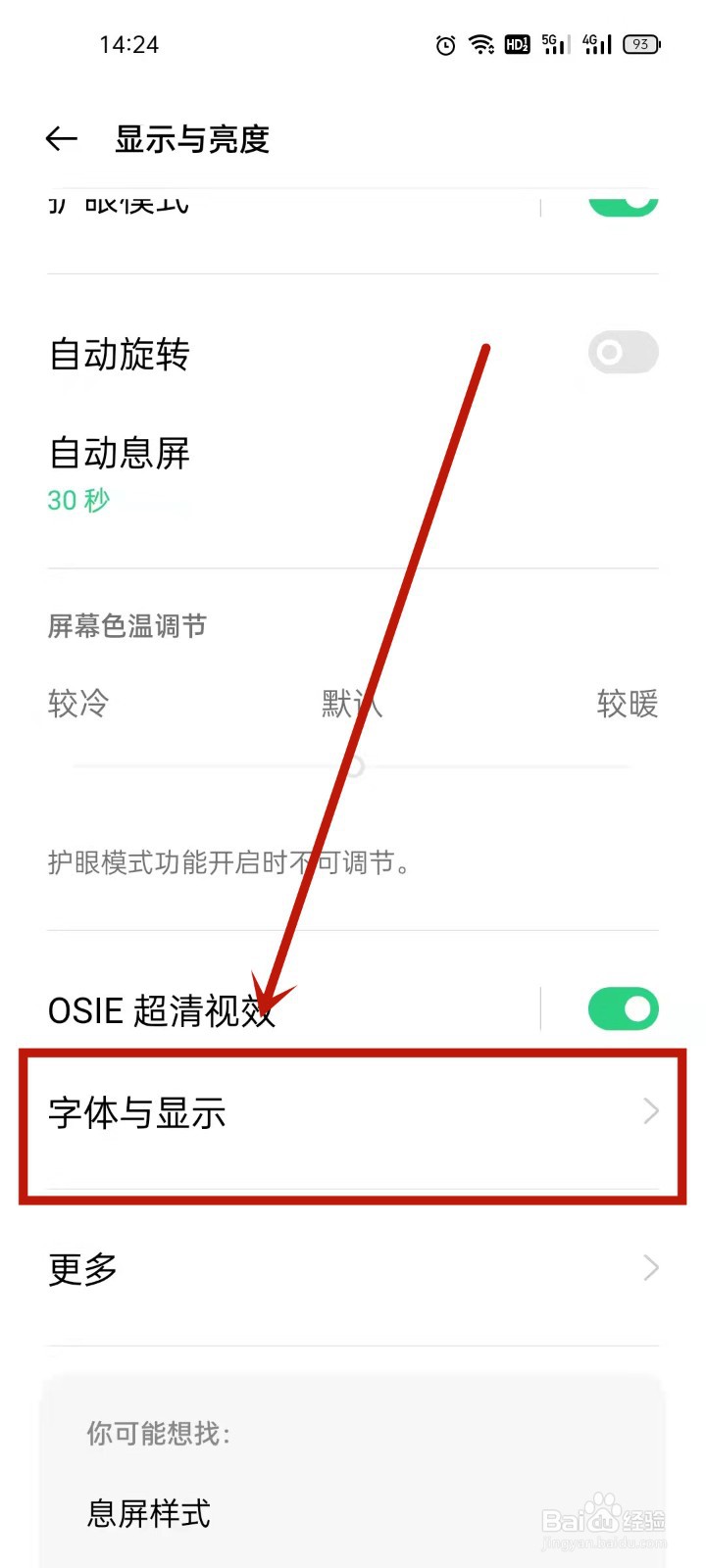Image resolution: width=706 pixels, height=1568 pixels.
Task: Tap the 30 秒 timeout value
Action: click(77, 501)
